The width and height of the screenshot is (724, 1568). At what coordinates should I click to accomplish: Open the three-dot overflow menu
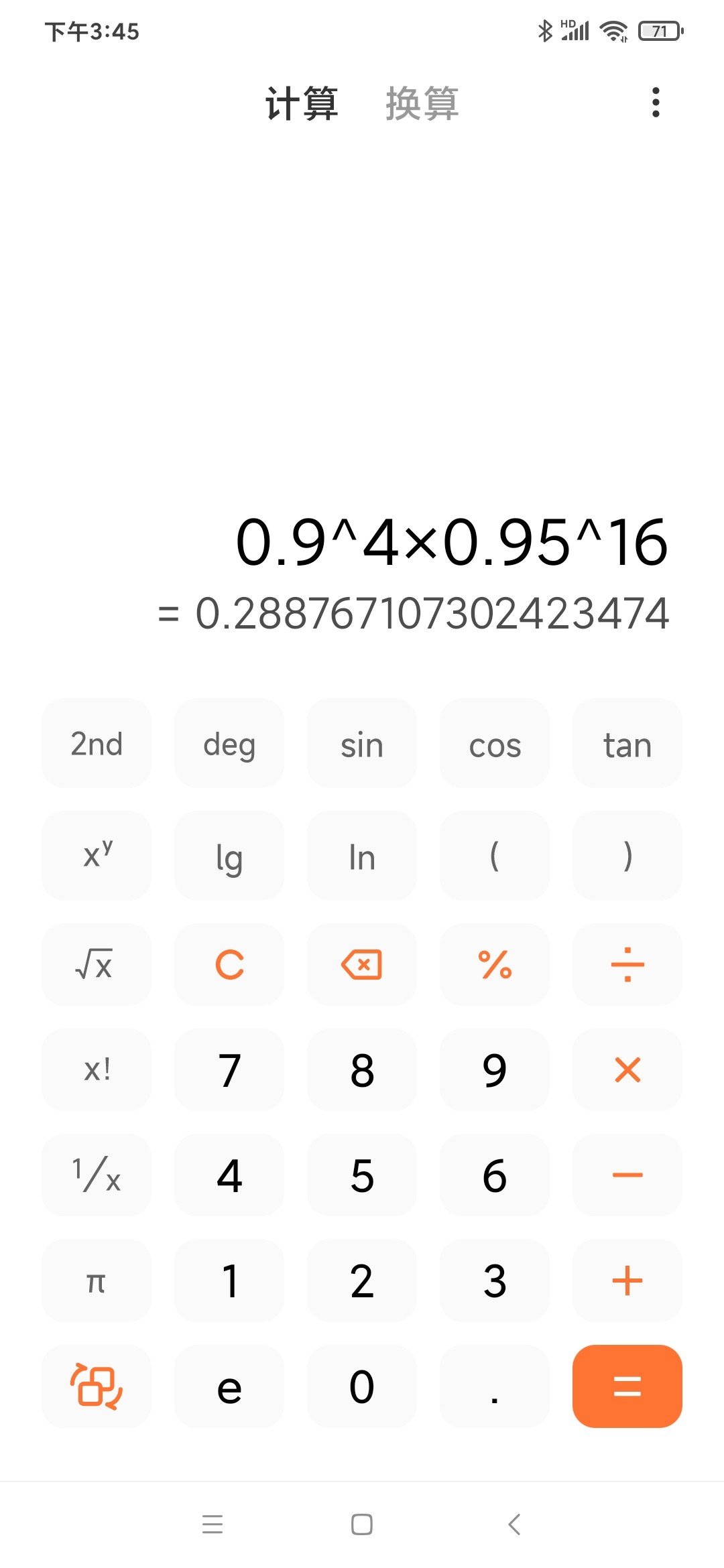click(656, 103)
